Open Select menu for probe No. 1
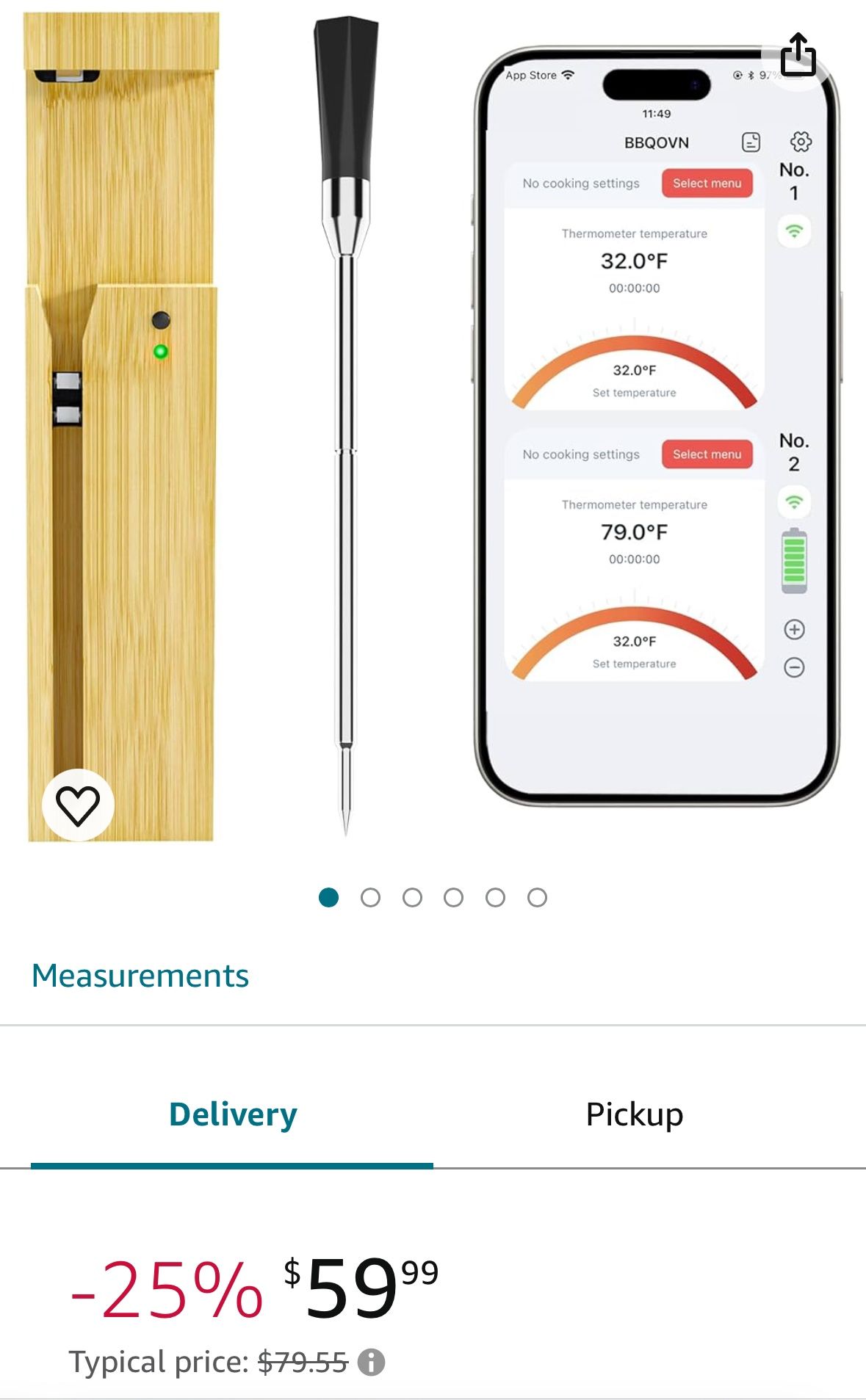 coord(707,183)
